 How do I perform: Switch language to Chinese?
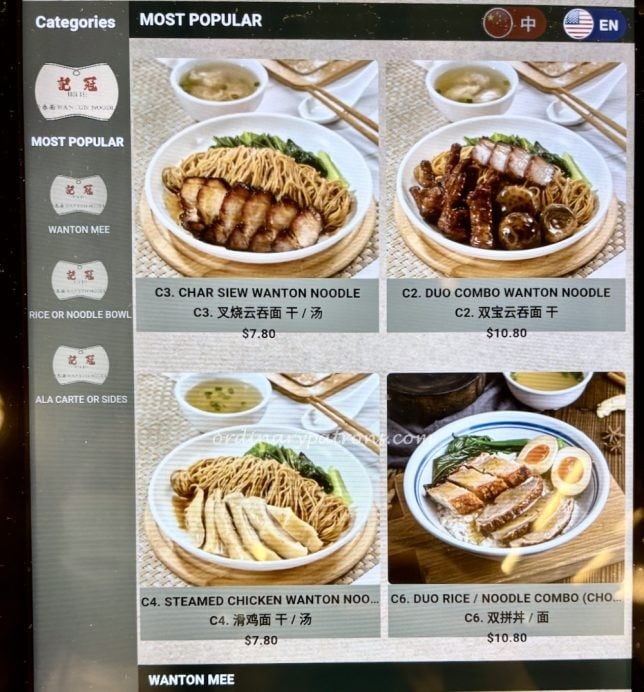(514, 23)
